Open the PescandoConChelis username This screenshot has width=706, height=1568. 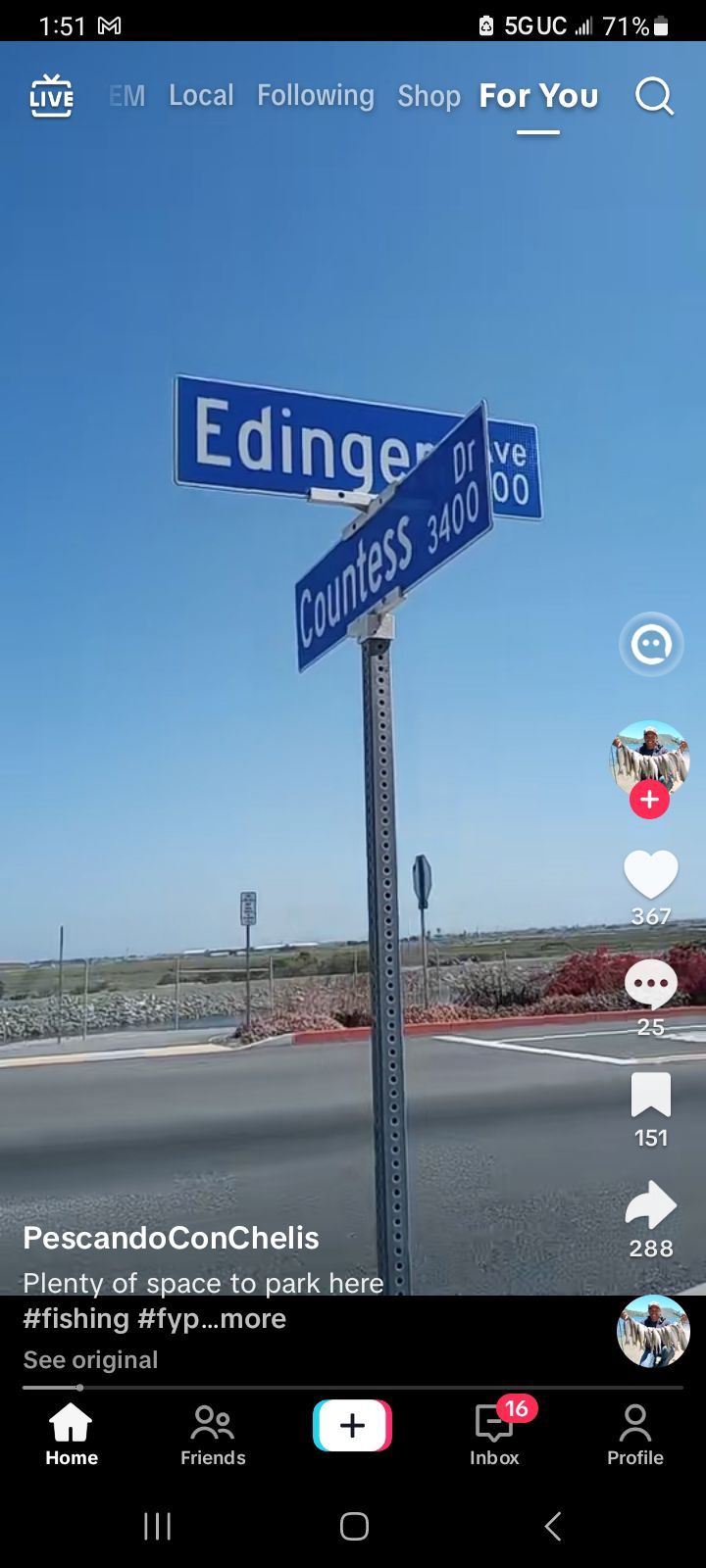pos(171,1238)
